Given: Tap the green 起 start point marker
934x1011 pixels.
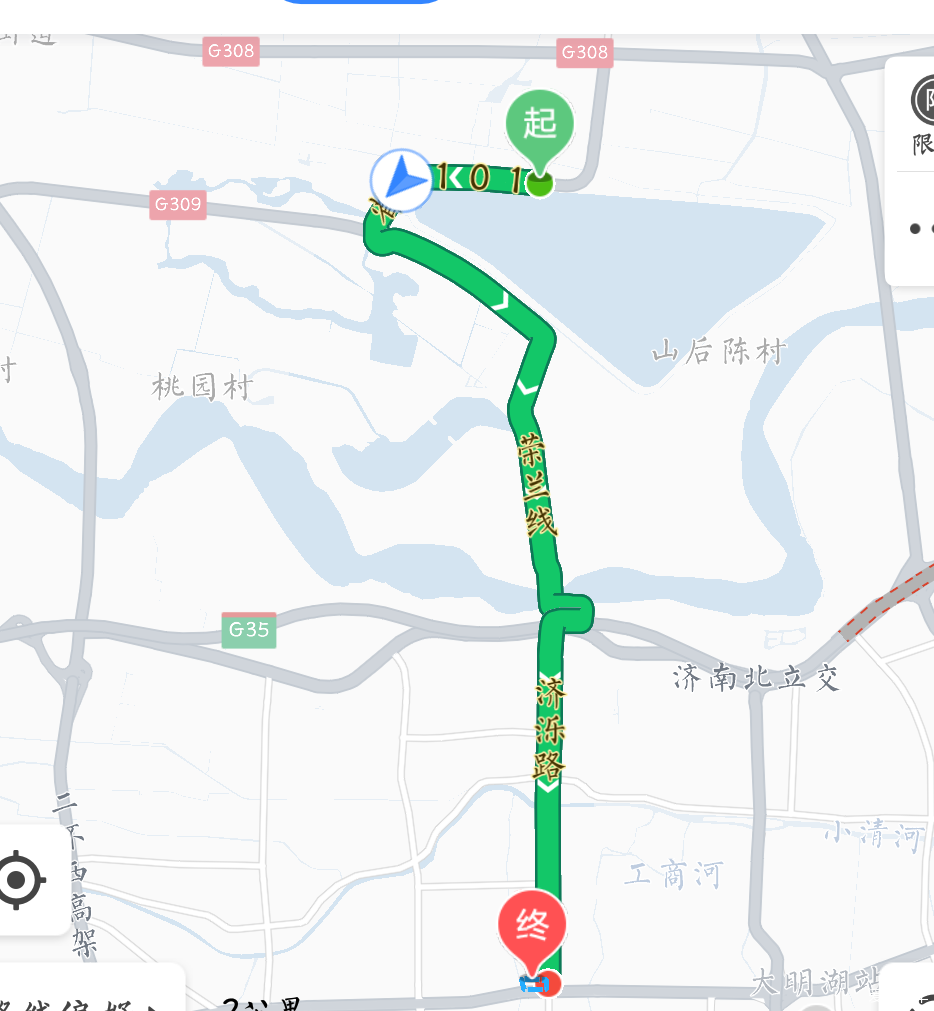Looking at the screenshot, I should point(539,125).
